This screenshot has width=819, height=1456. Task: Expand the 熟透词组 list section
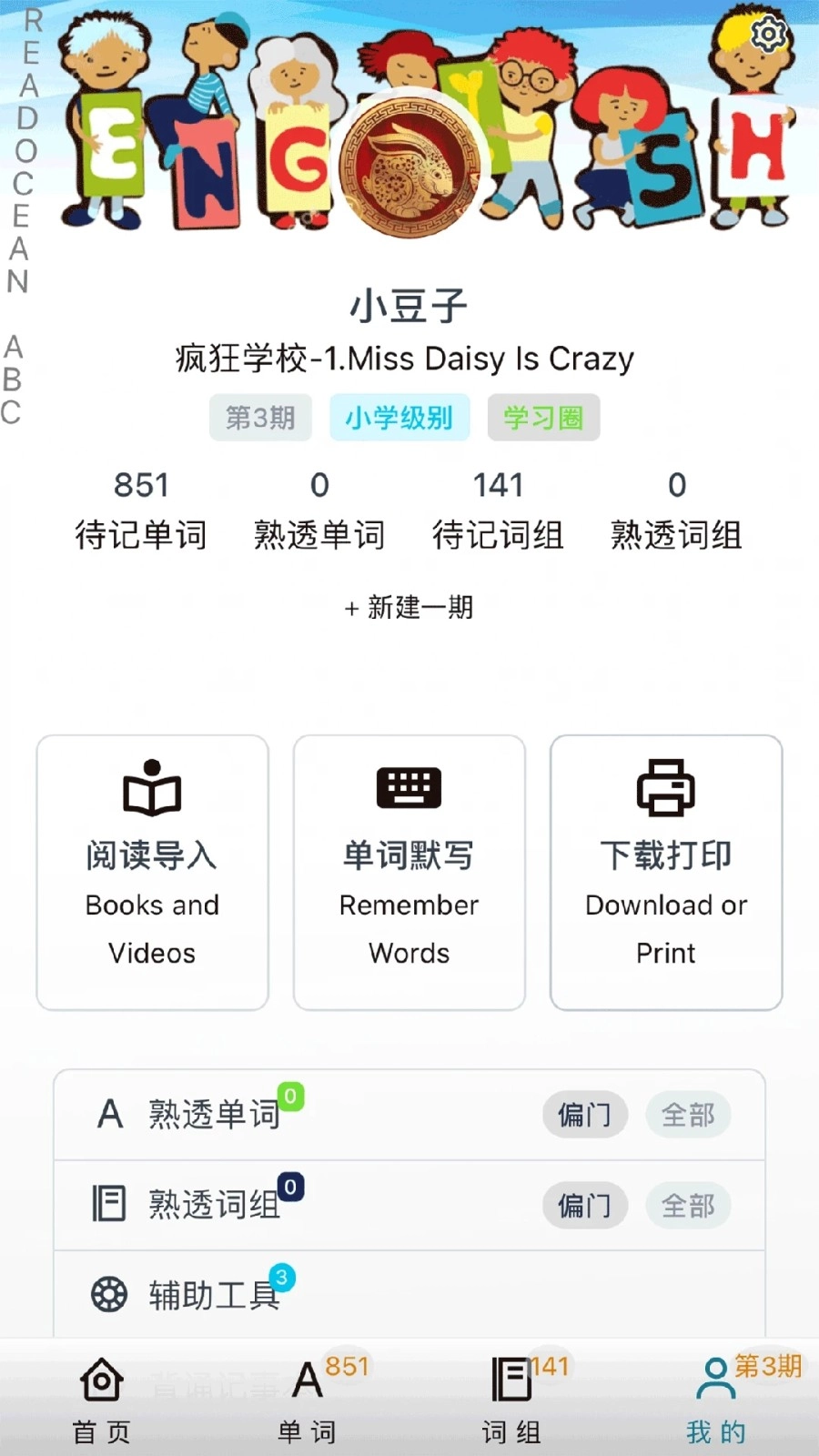pos(214,1203)
